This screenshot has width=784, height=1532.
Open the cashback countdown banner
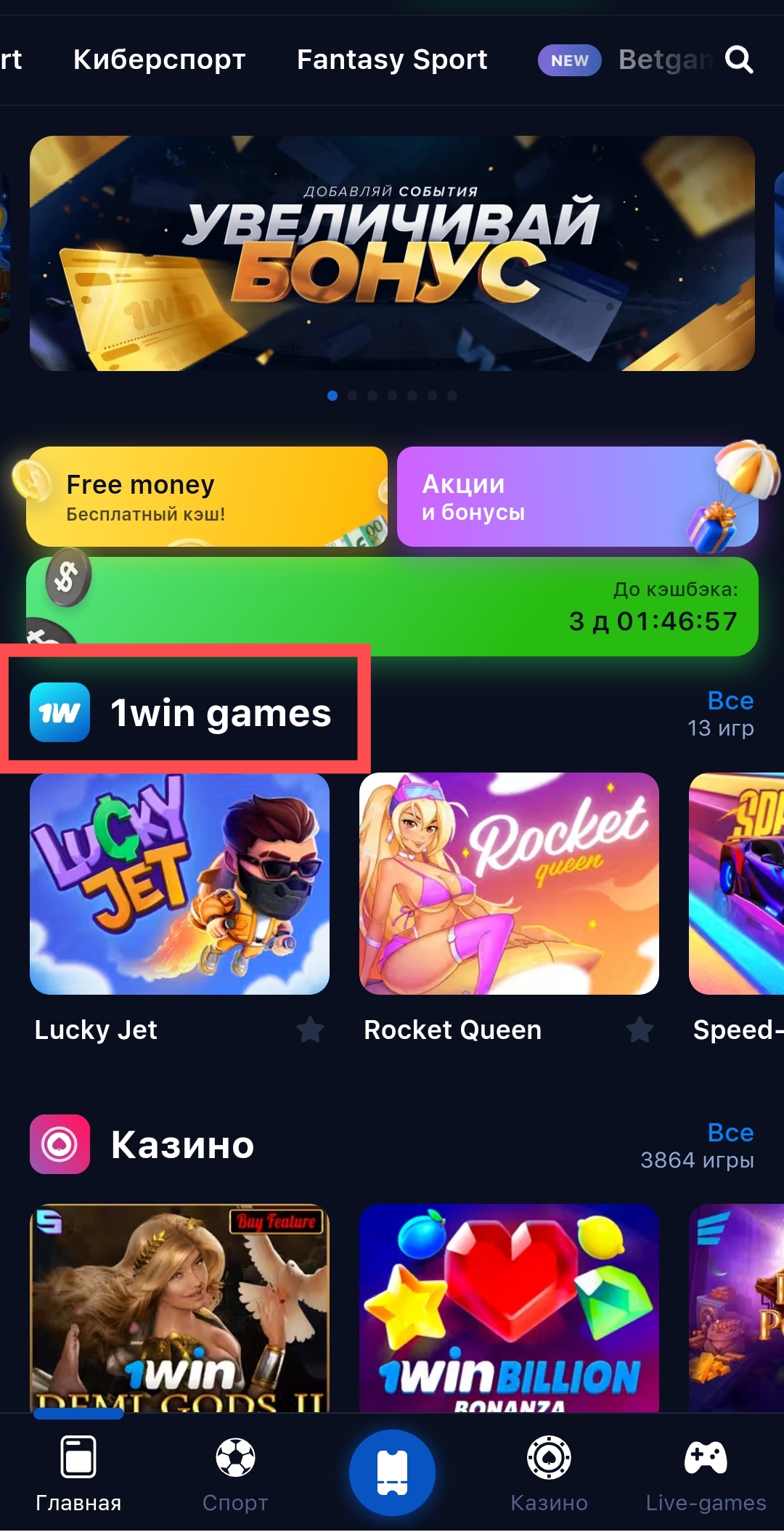click(392, 607)
